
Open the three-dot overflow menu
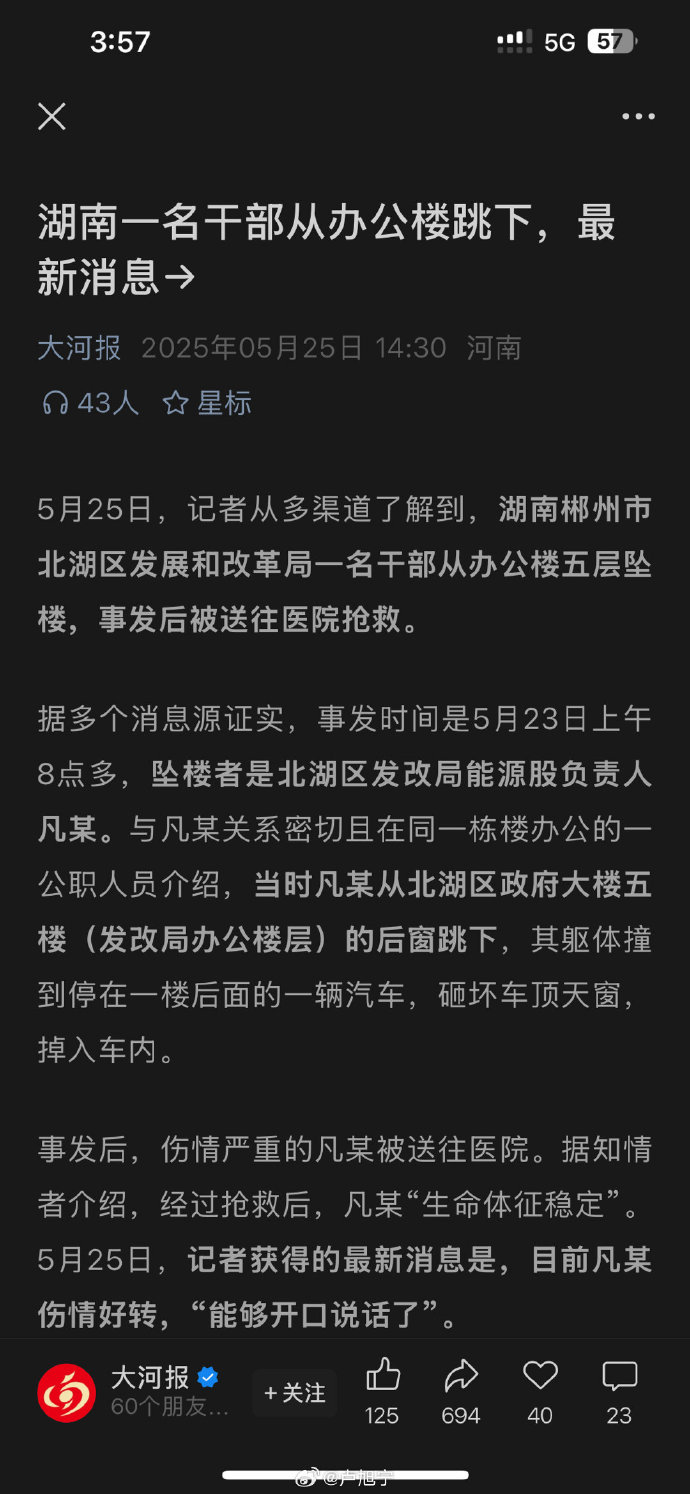pos(638,117)
